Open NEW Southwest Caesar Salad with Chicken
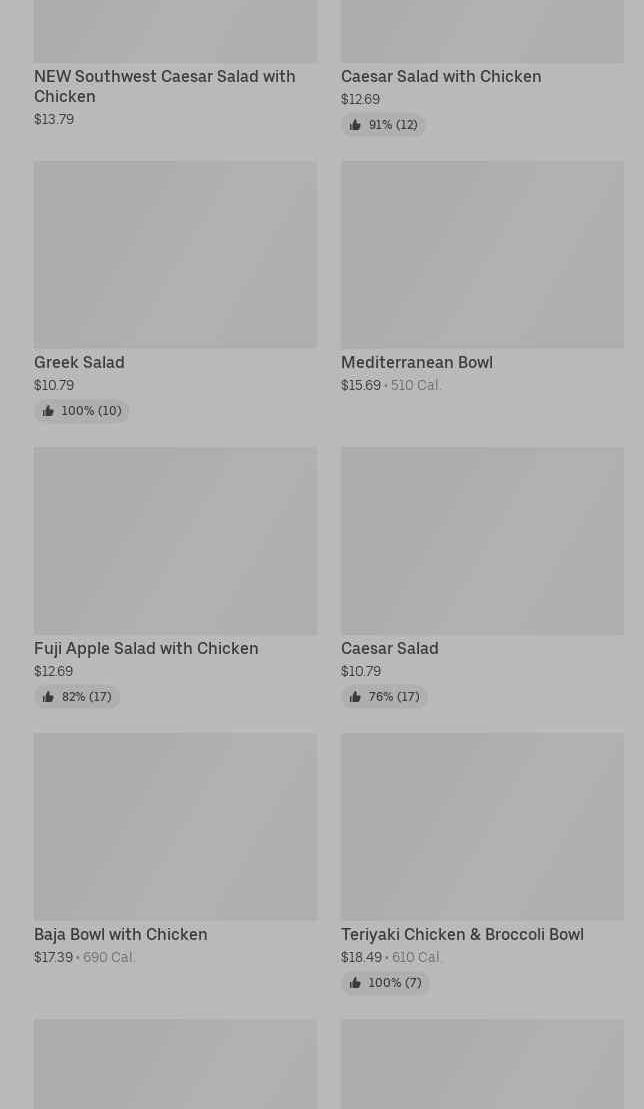Screen dimensions: 644x1109 click(x=165, y=86)
